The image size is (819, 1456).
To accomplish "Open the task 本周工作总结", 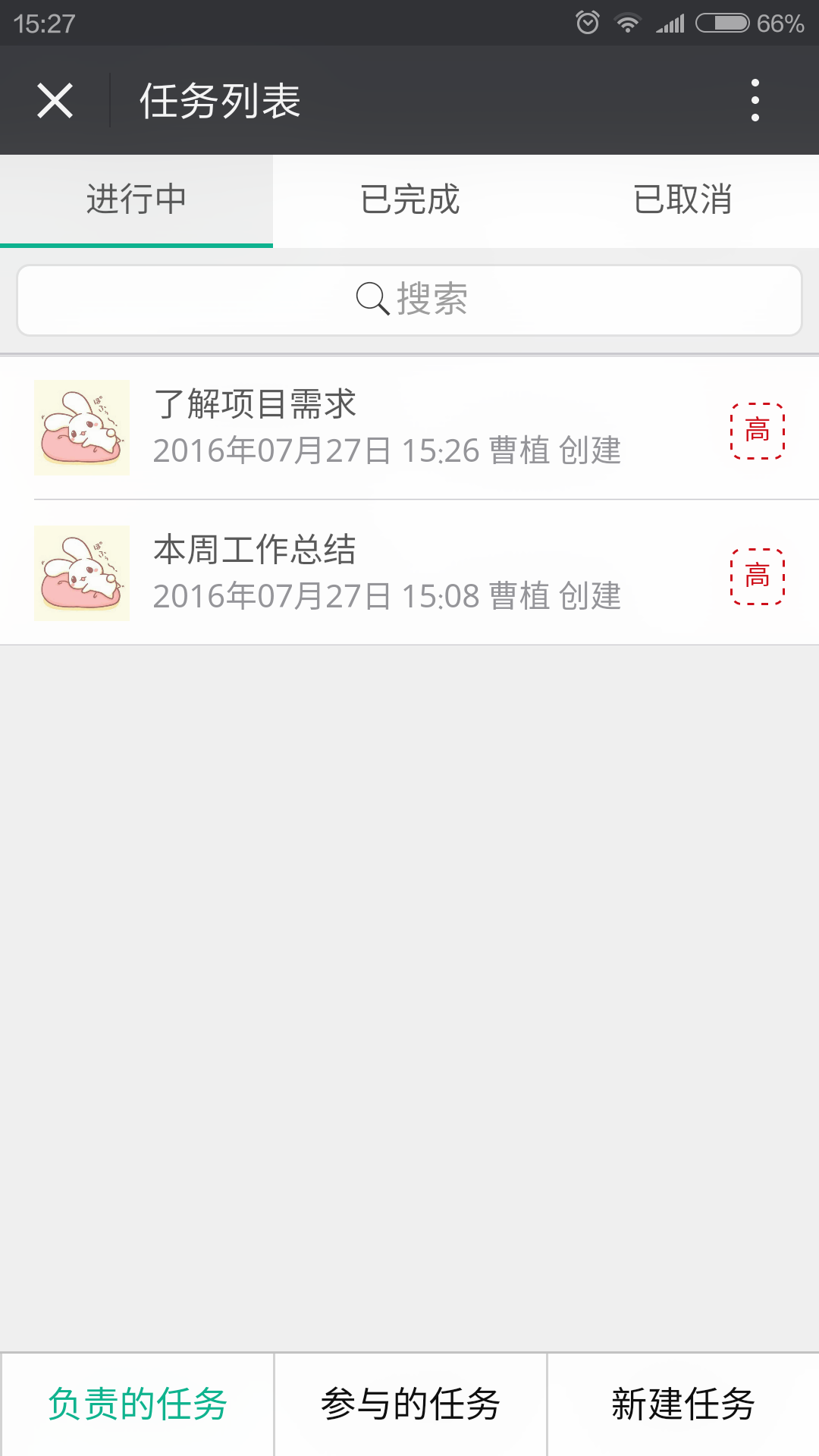I will 387,573.
